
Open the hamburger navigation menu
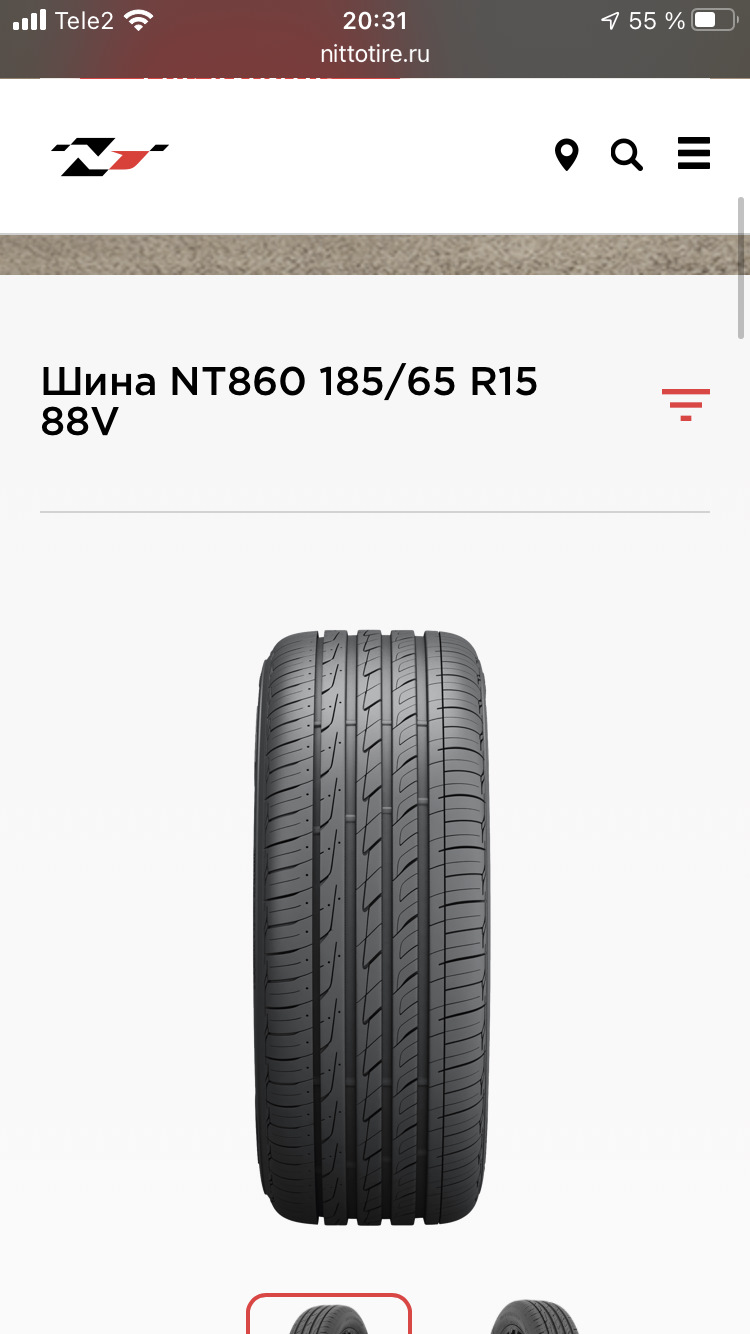pyautogui.click(x=693, y=154)
